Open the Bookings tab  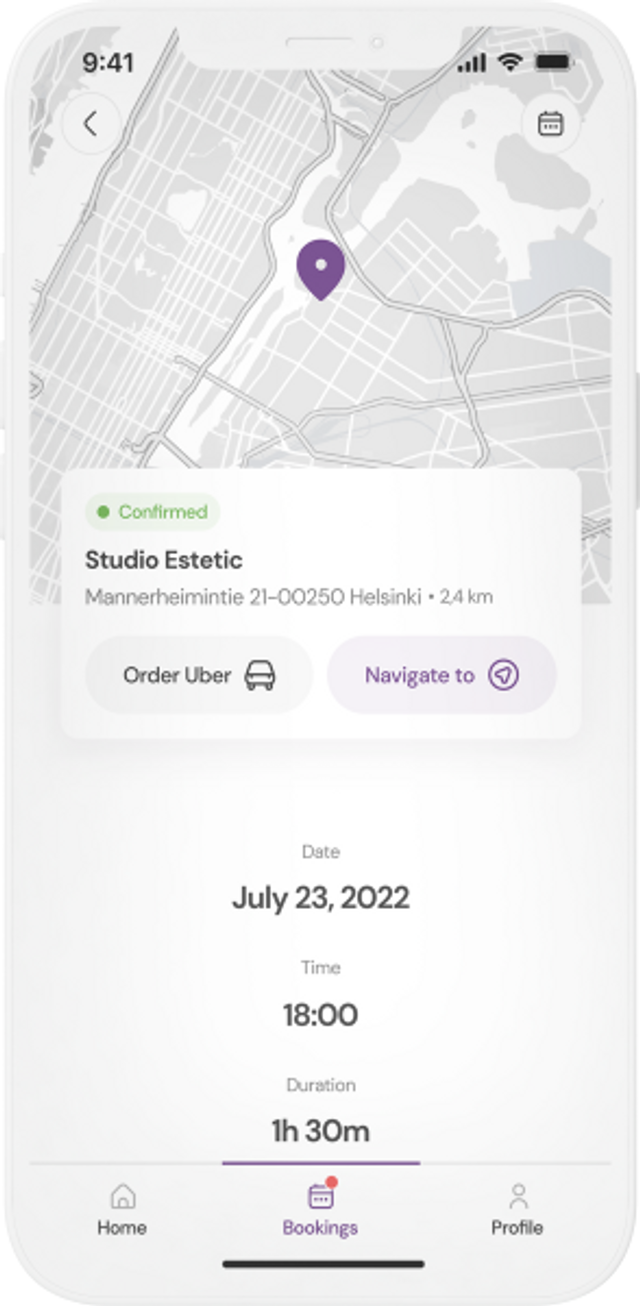pyautogui.click(x=320, y=1210)
